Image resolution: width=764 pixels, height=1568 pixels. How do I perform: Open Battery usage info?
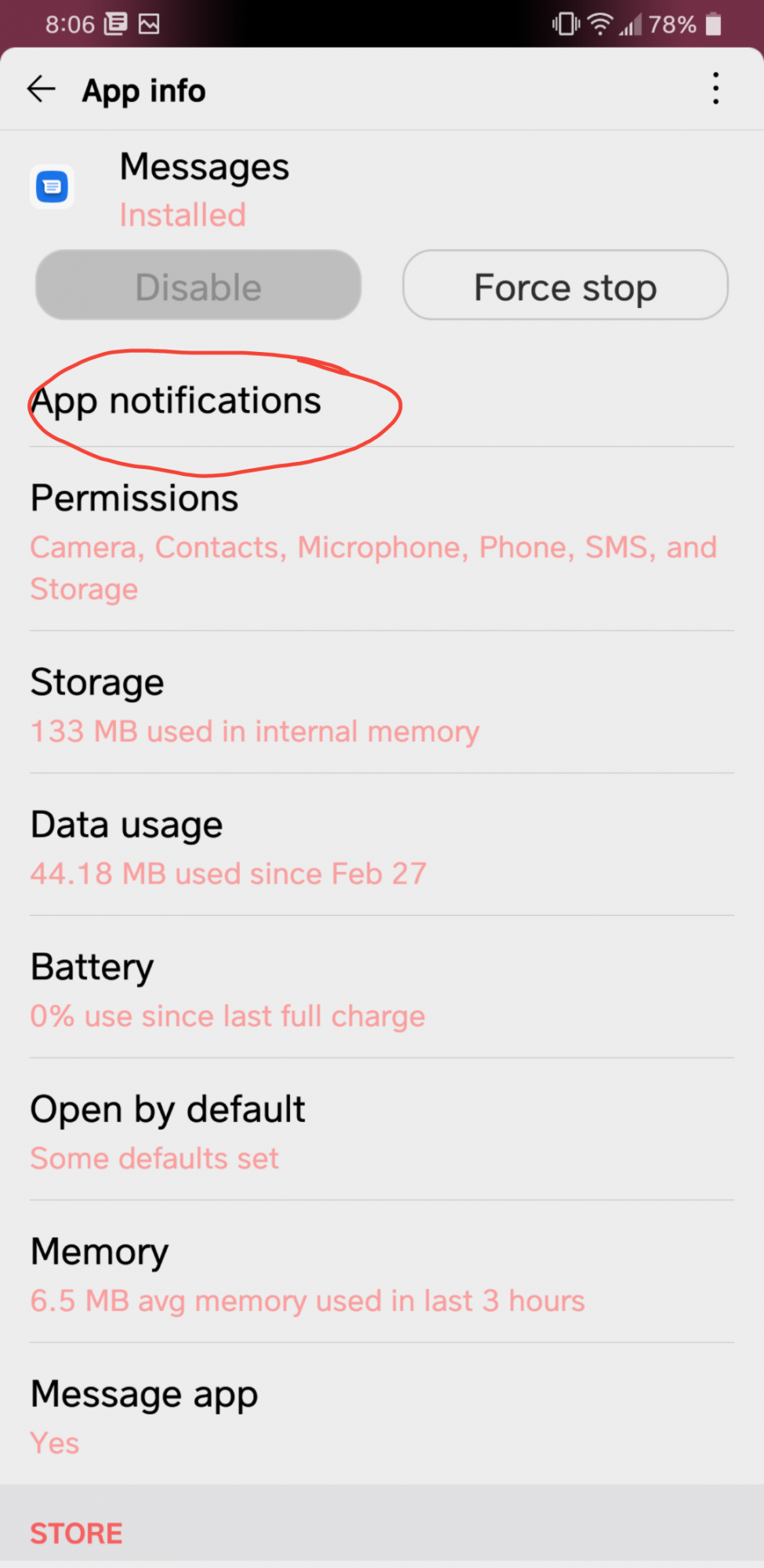382,988
